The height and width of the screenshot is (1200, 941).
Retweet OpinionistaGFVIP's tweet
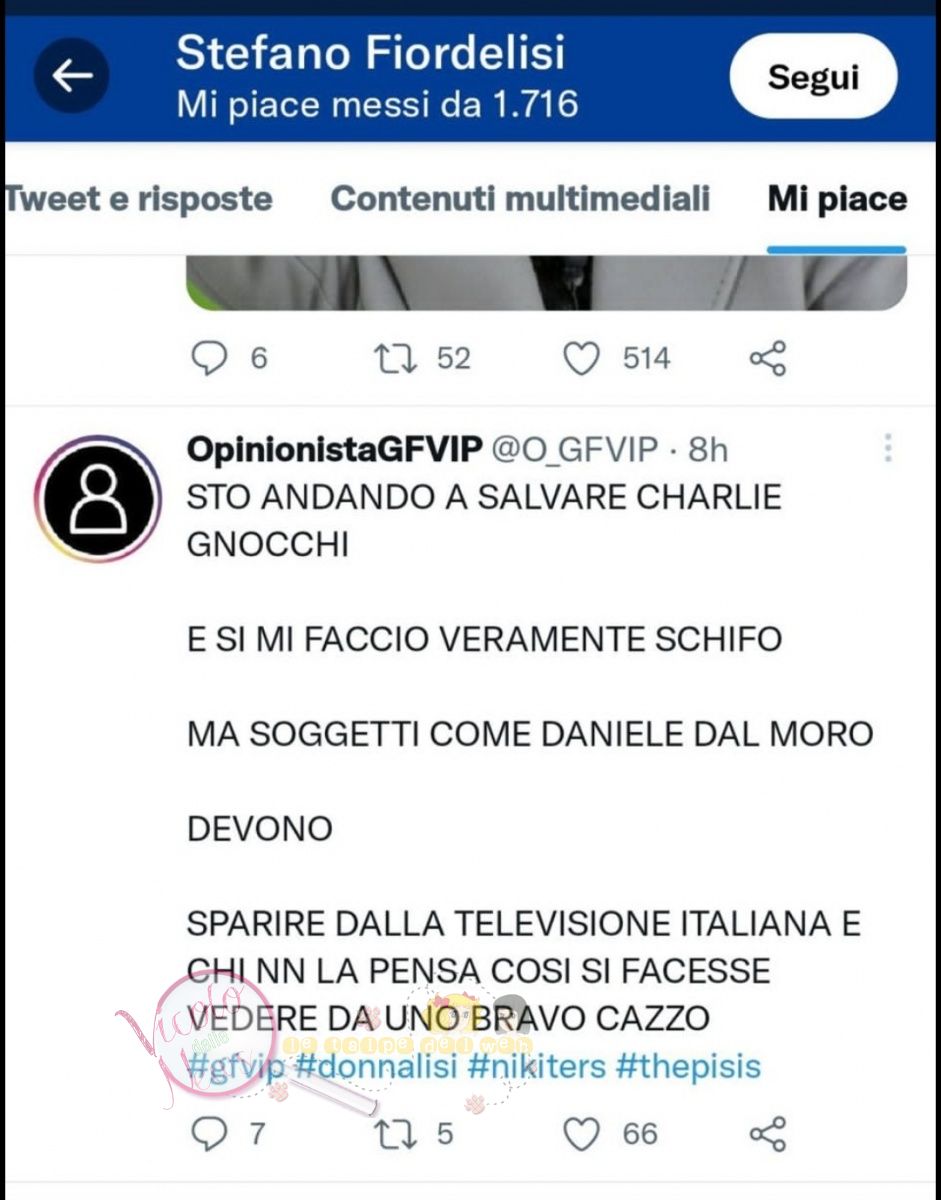pos(394,1133)
